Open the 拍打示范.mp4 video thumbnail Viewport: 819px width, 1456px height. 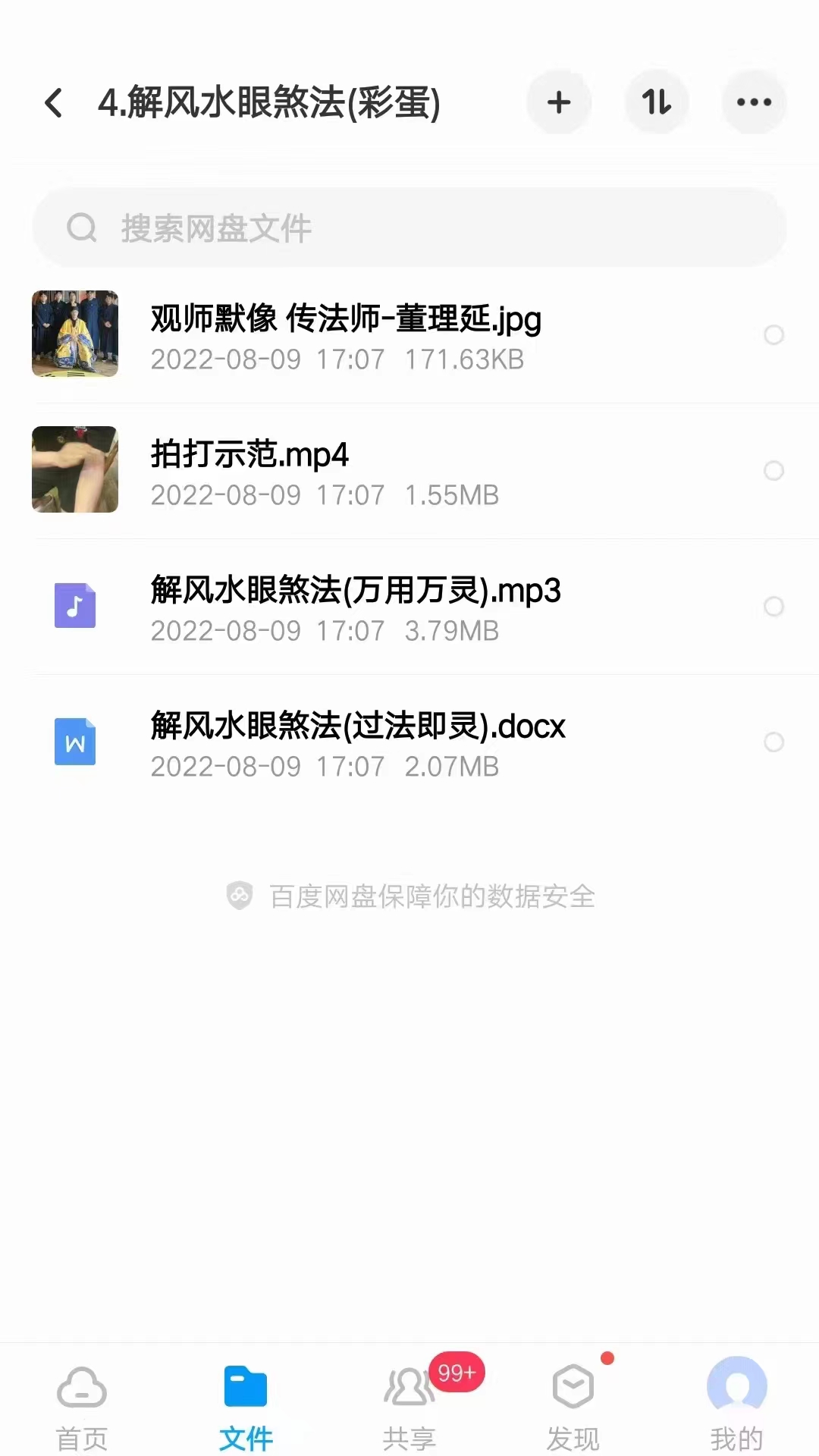pyautogui.click(x=74, y=470)
